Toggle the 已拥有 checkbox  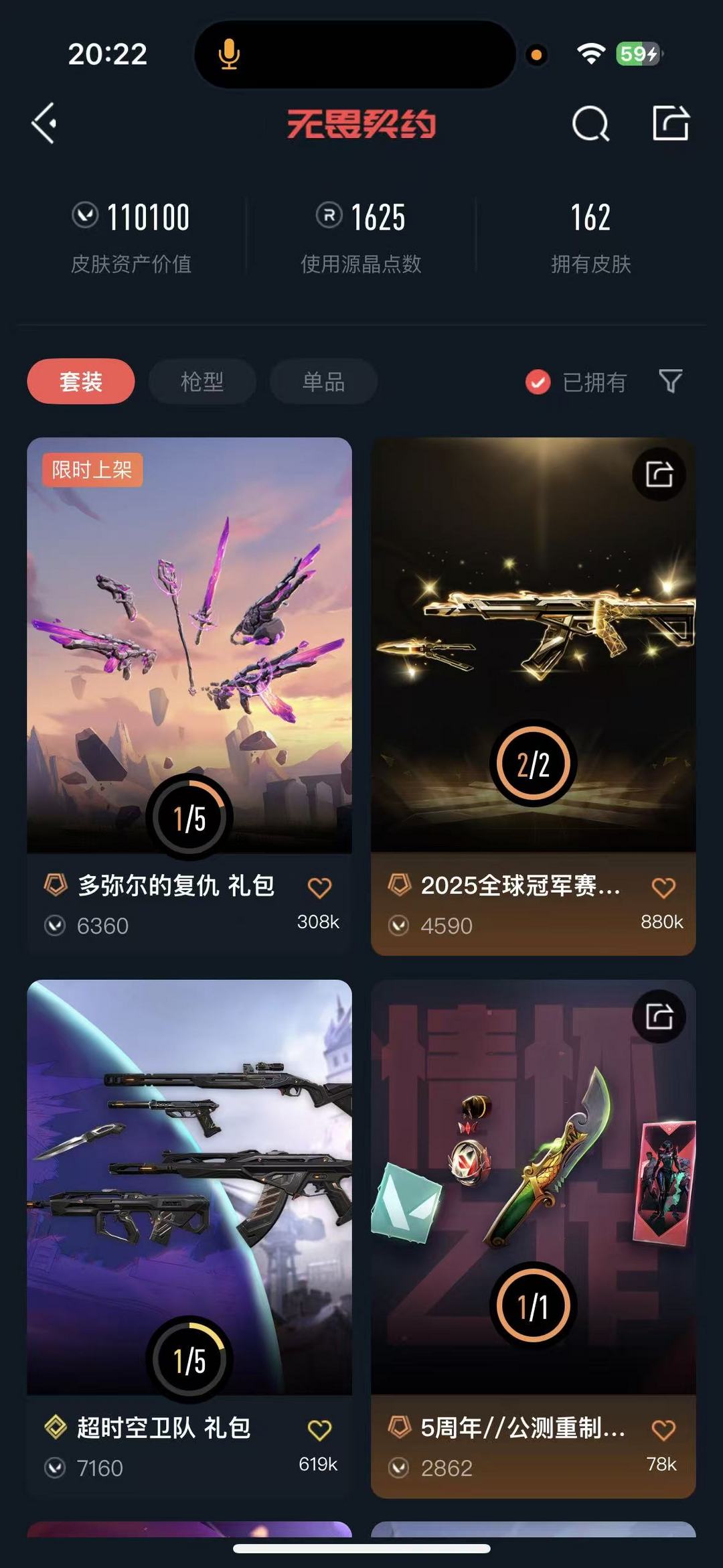pyautogui.click(x=538, y=382)
